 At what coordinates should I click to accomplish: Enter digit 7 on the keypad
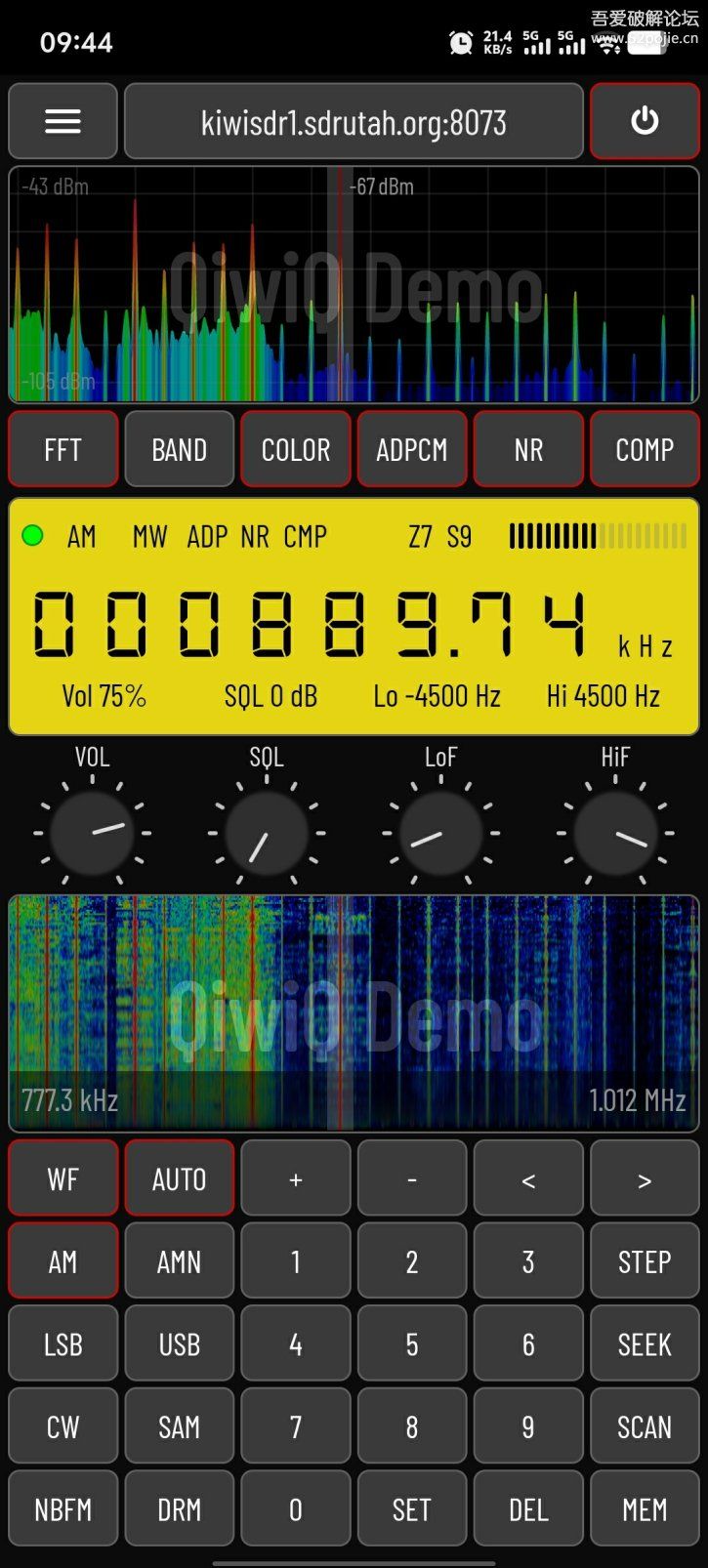295,1426
